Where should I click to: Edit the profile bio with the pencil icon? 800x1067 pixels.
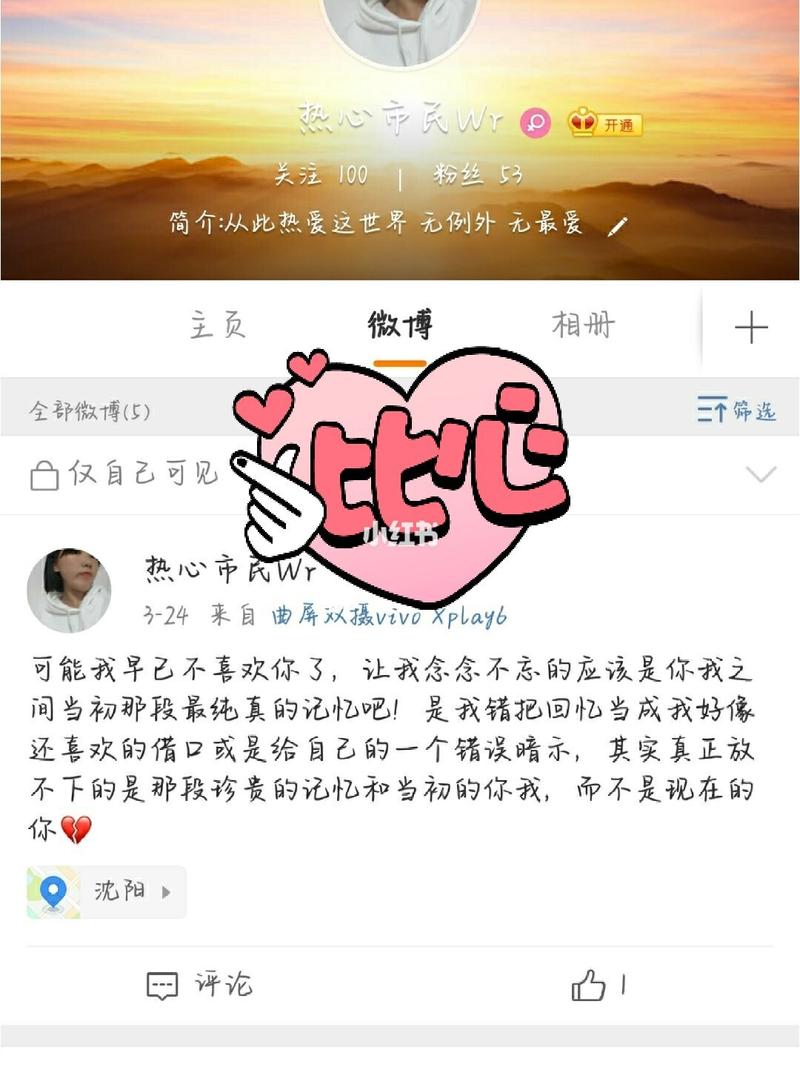point(618,225)
